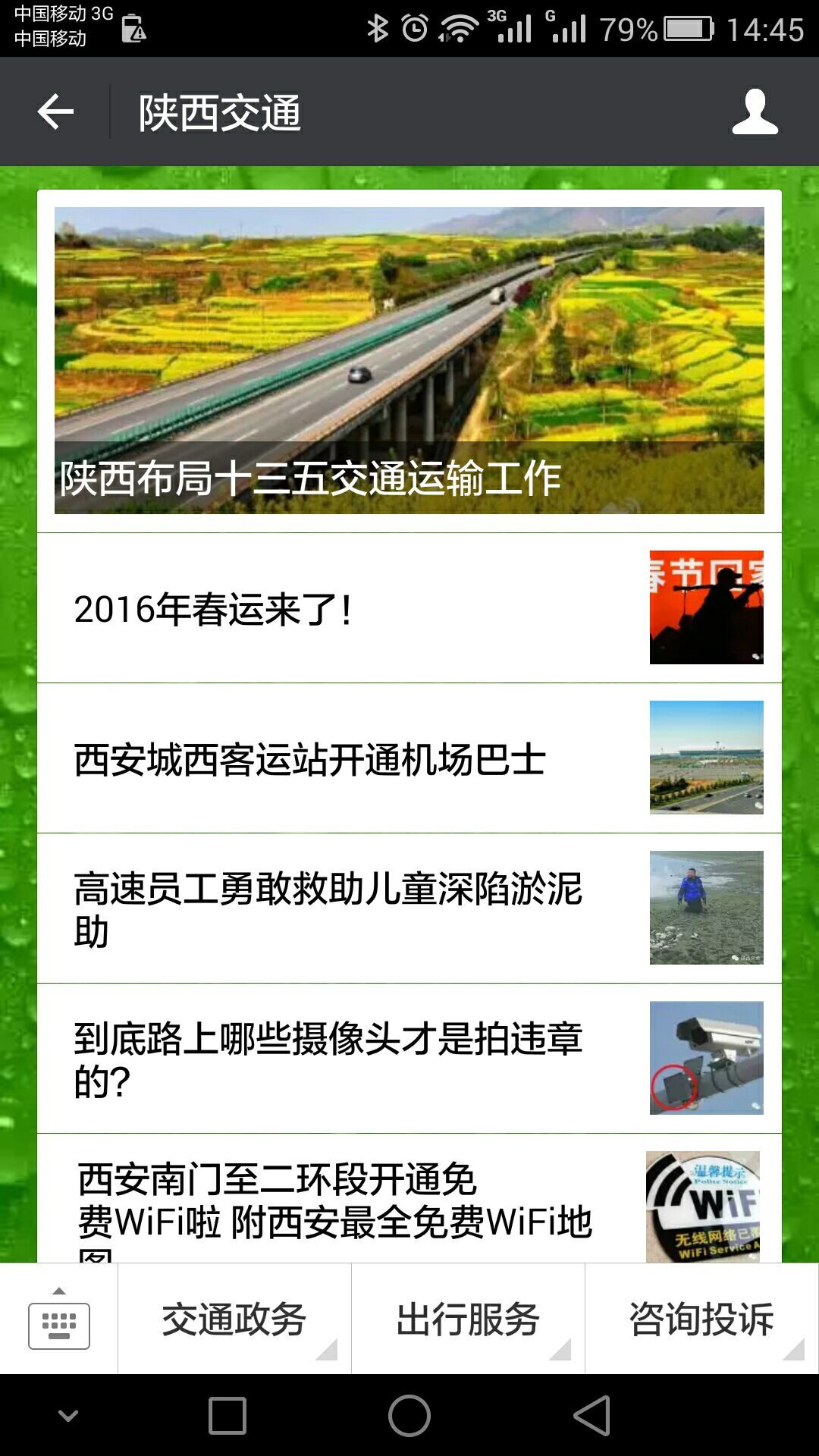The image size is (819, 1456).
Task: Open the 2016年春运来了 article
Action: pyautogui.click(x=409, y=608)
